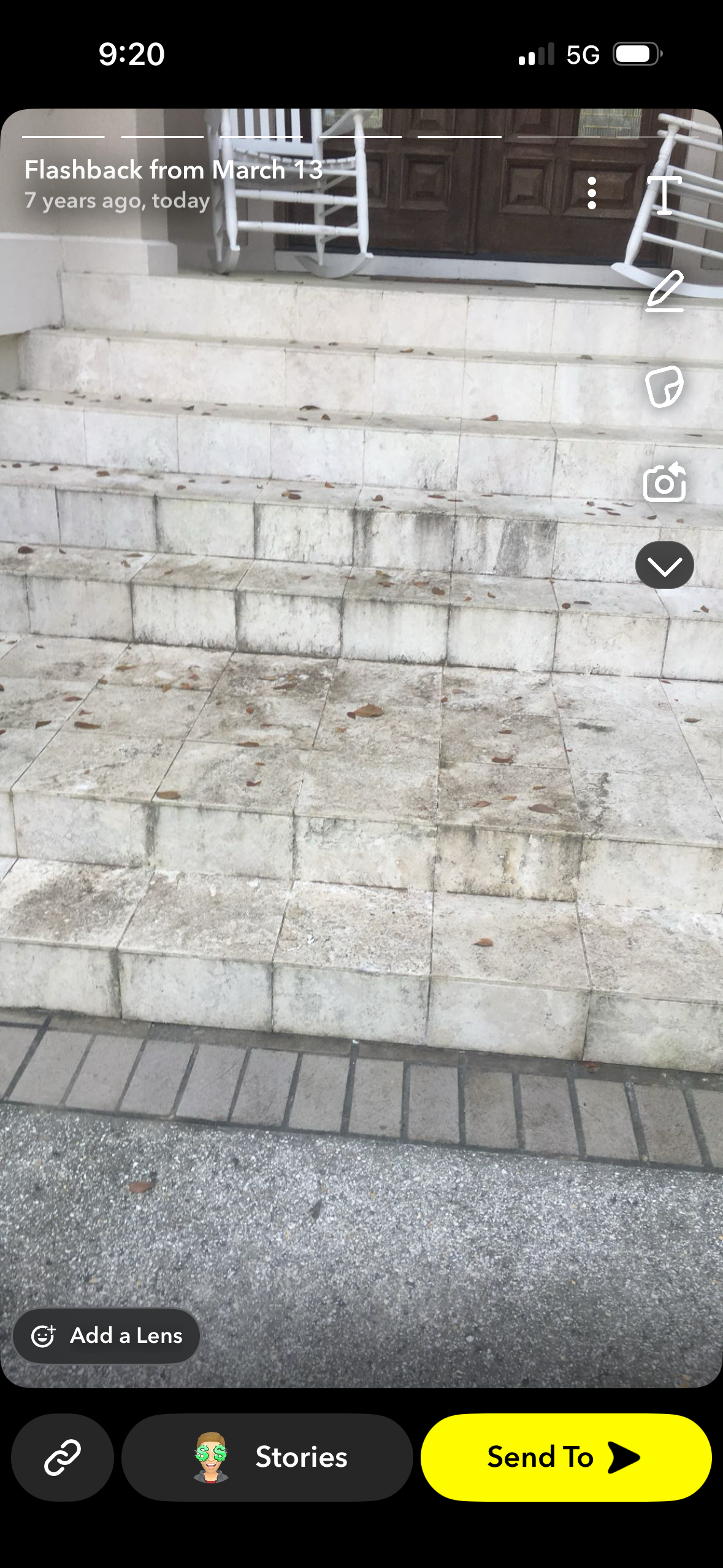Open the three-dot overflow menu
Image resolution: width=723 pixels, height=1568 pixels.
591,193
